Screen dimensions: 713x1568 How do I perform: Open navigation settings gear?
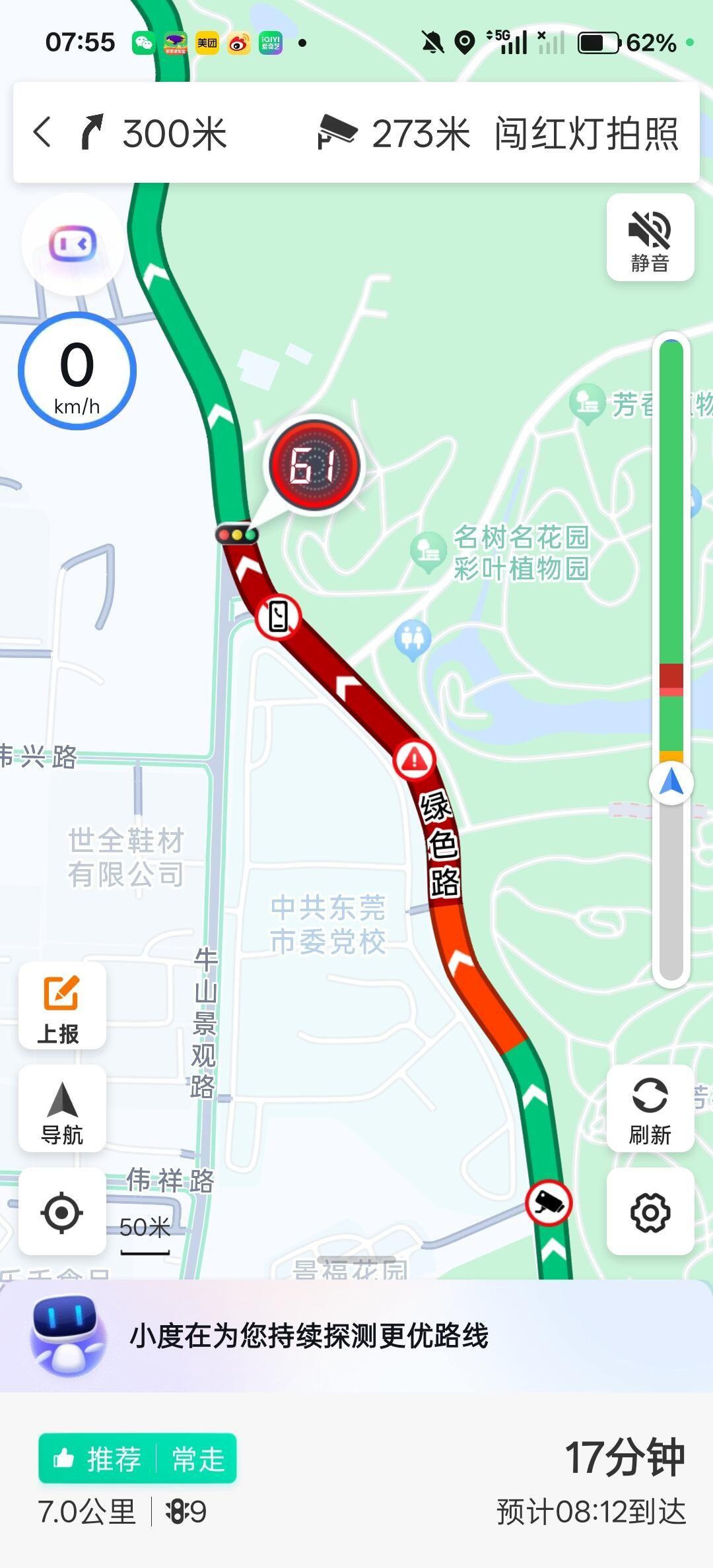click(650, 1212)
